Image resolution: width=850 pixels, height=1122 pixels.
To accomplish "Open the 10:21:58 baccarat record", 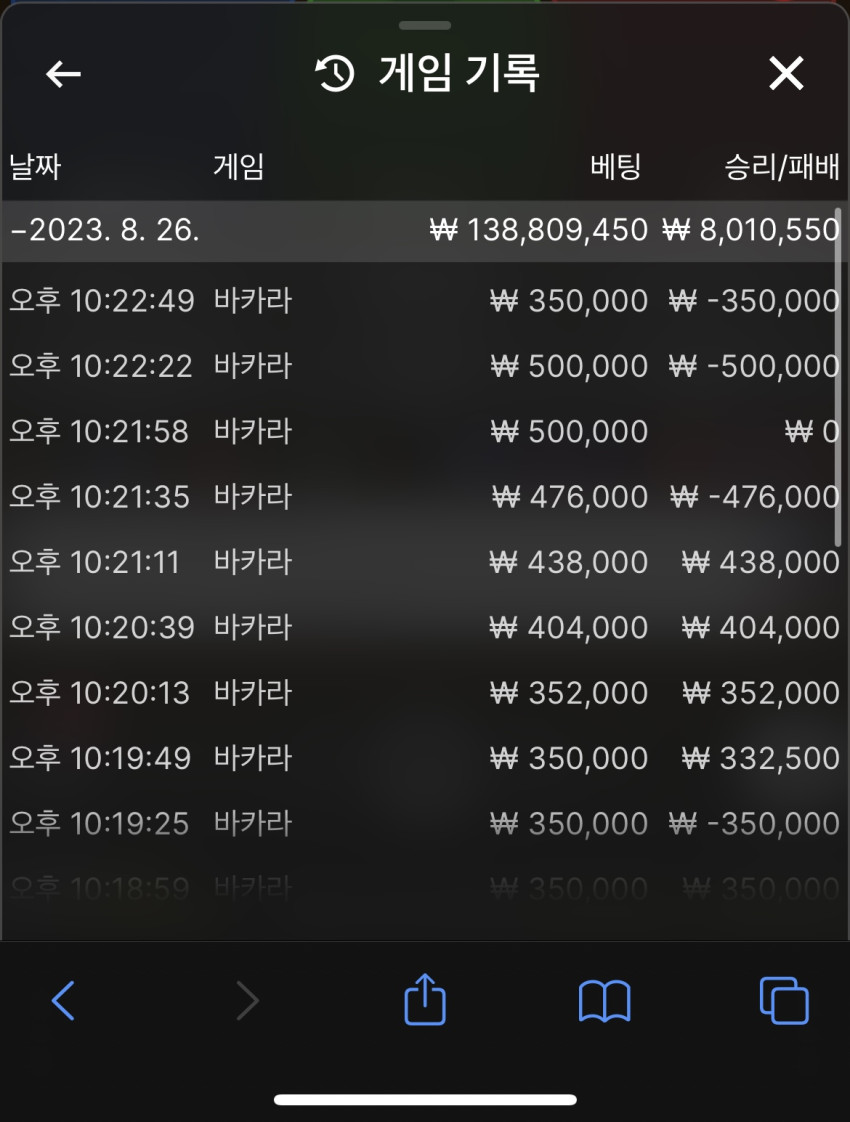I will (425, 431).
